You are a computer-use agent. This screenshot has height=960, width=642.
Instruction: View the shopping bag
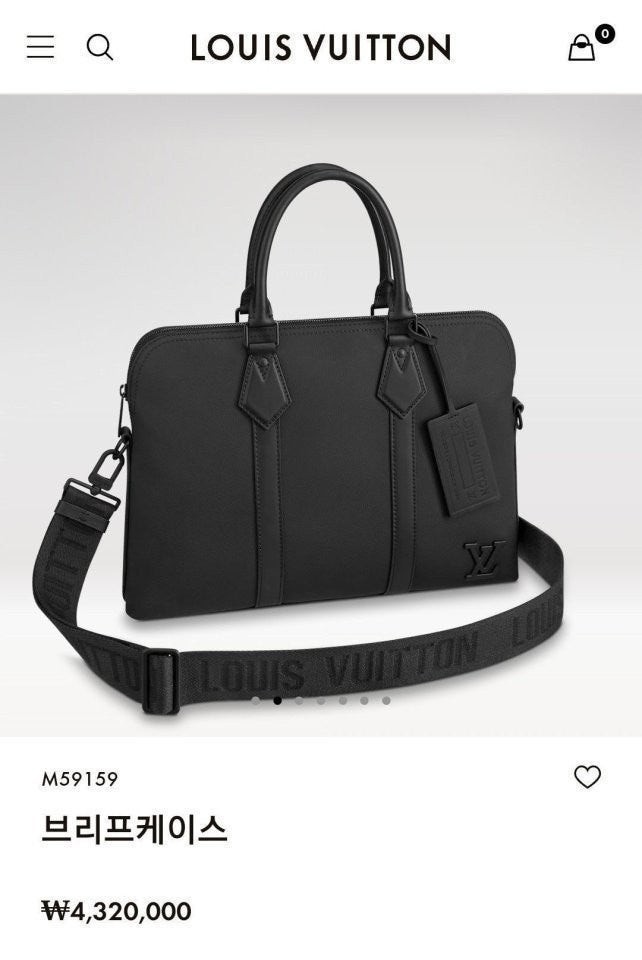point(582,47)
